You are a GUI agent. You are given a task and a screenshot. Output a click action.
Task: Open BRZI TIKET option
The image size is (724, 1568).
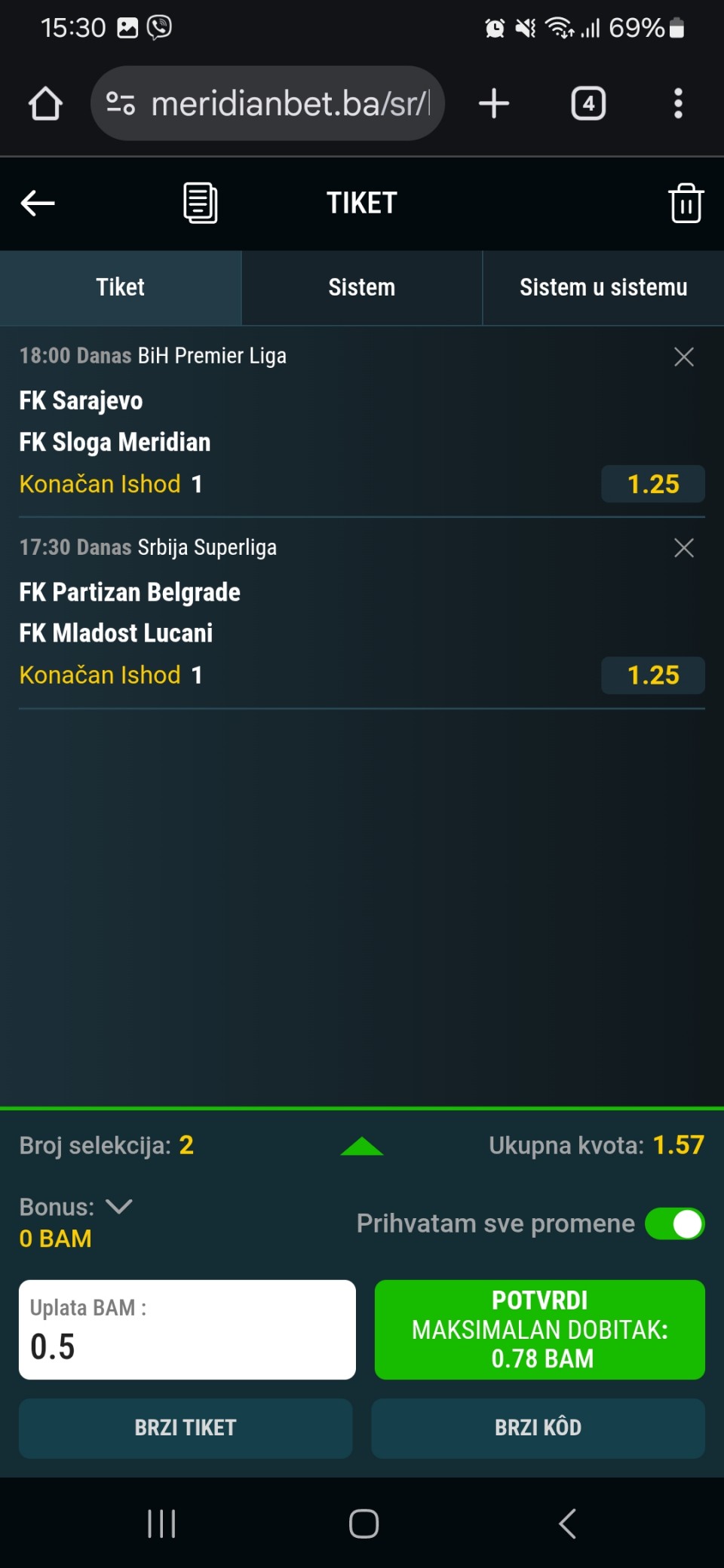186,1428
